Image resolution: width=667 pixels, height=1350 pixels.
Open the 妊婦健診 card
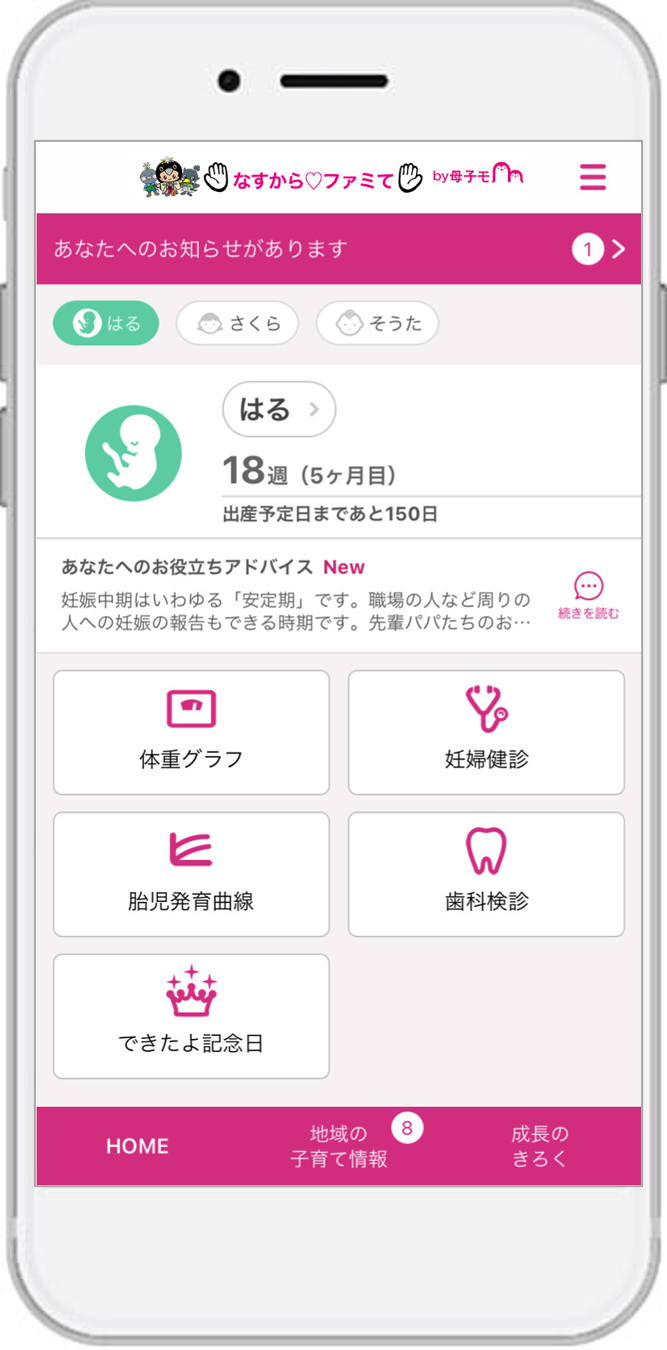tap(486, 732)
